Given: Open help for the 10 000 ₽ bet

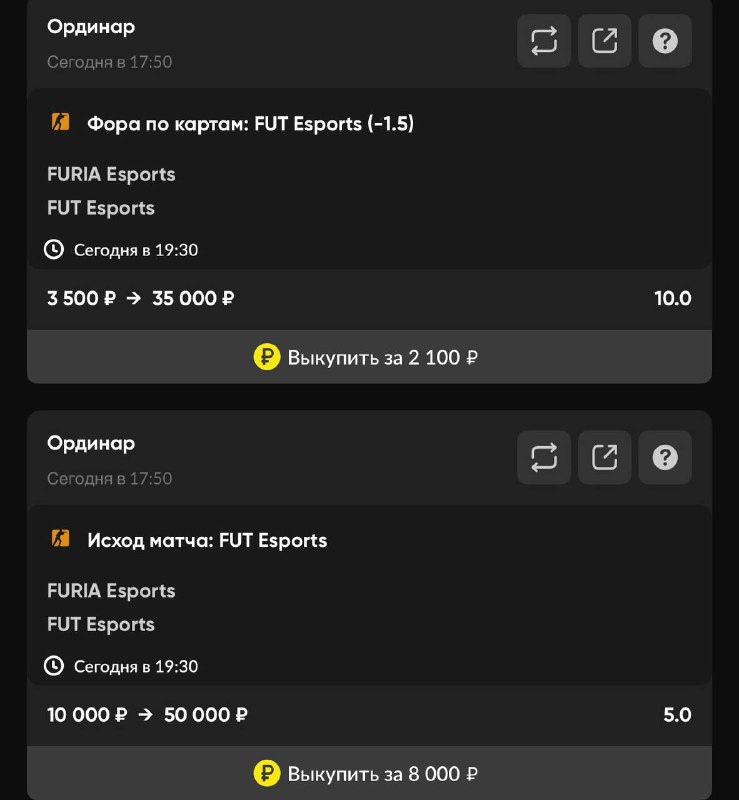Looking at the screenshot, I should click(665, 458).
